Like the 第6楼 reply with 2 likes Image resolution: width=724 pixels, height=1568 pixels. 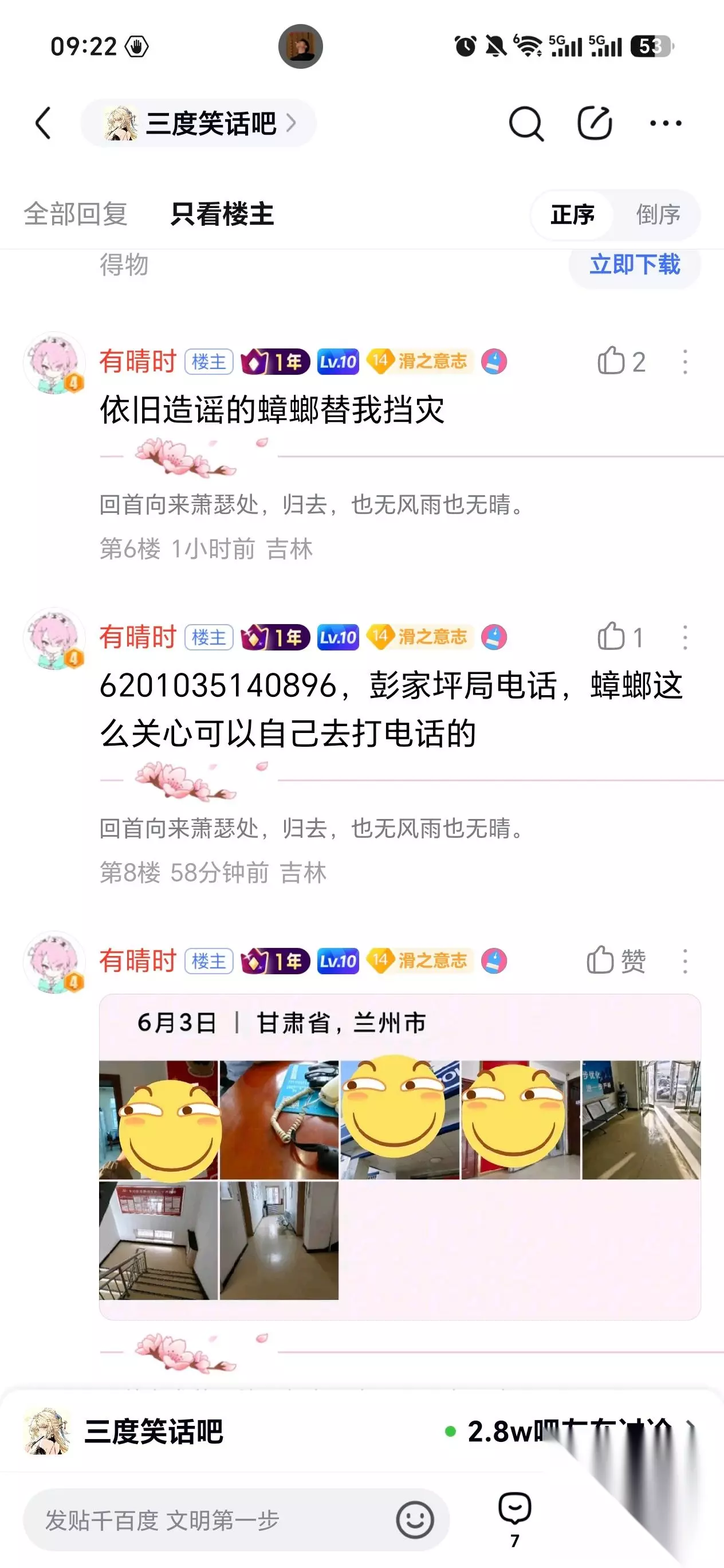[x=621, y=362]
